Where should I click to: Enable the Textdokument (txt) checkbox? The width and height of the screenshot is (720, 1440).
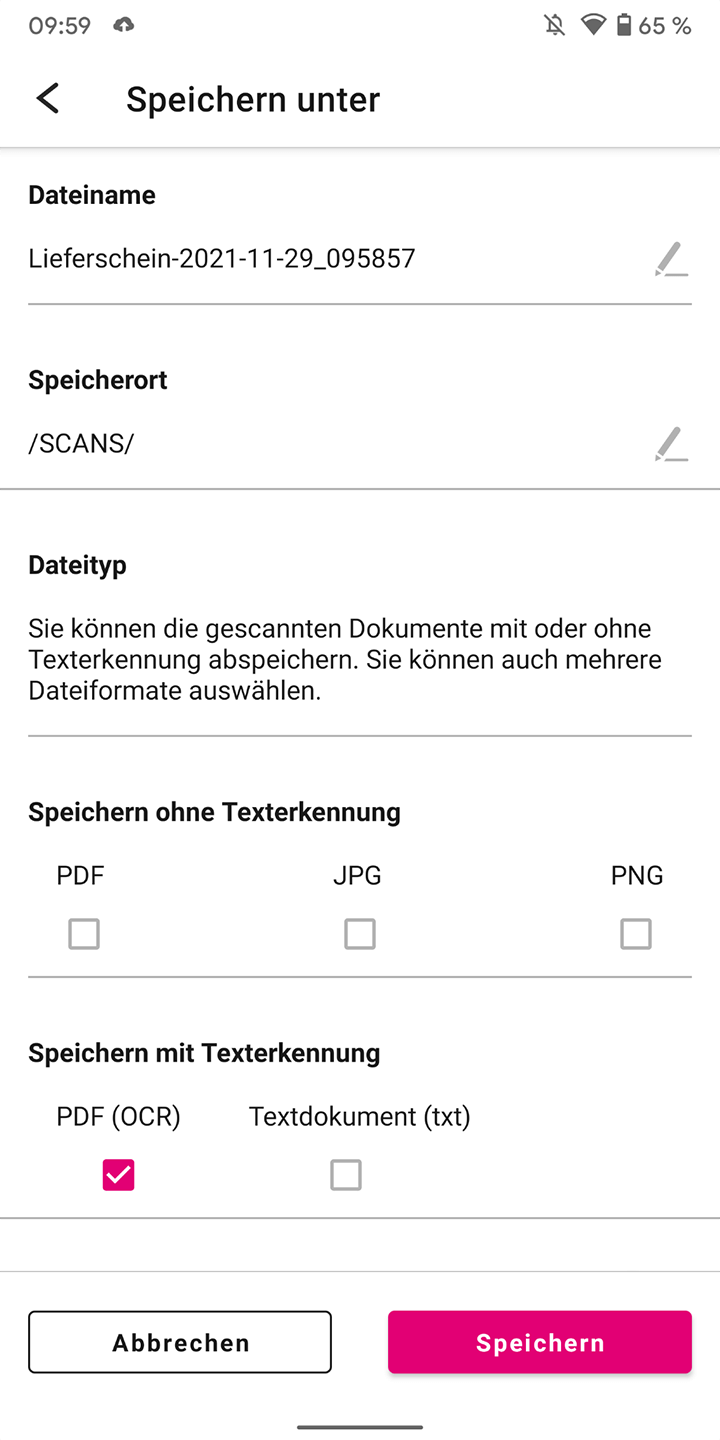tap(345, 1175)
